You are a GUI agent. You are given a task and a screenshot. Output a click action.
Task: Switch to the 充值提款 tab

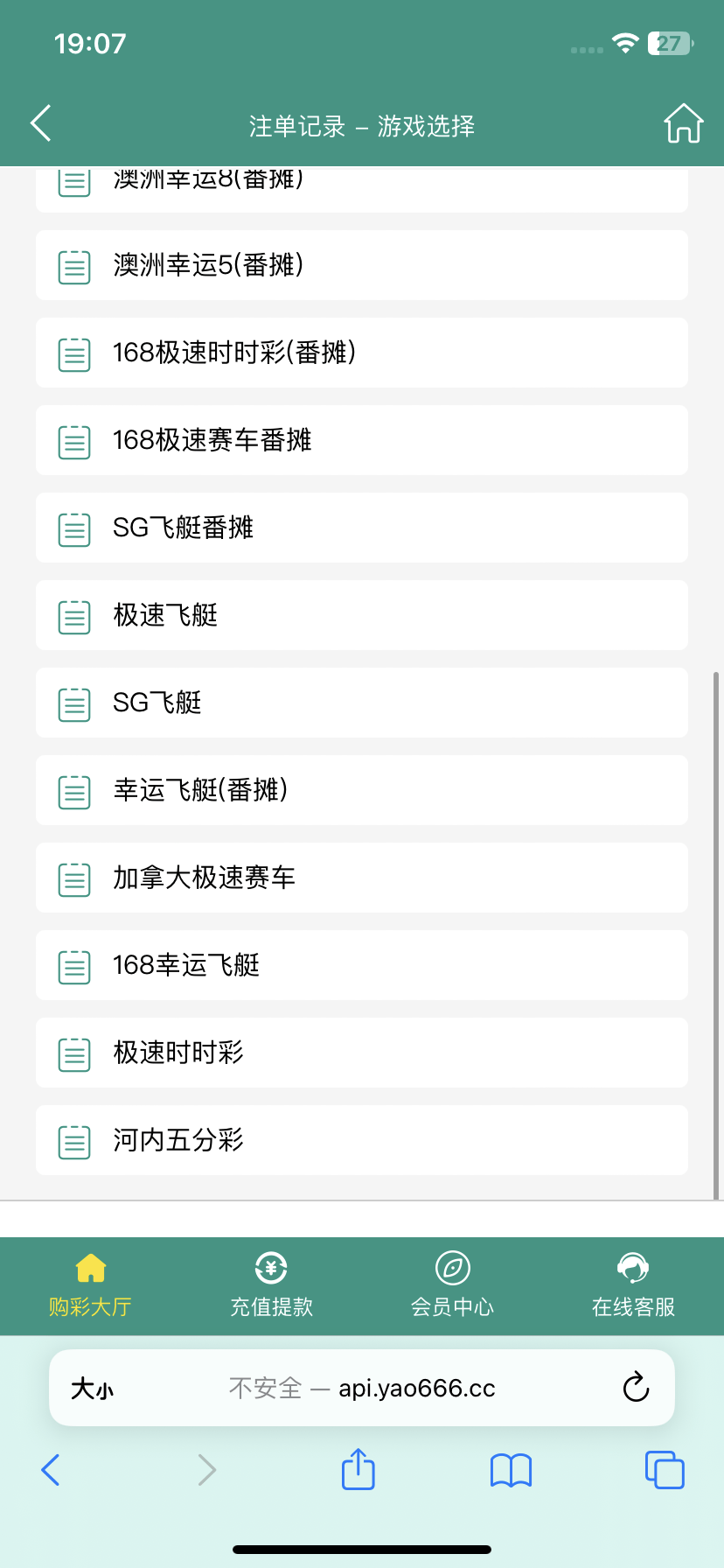click(x=271, y=1285)
